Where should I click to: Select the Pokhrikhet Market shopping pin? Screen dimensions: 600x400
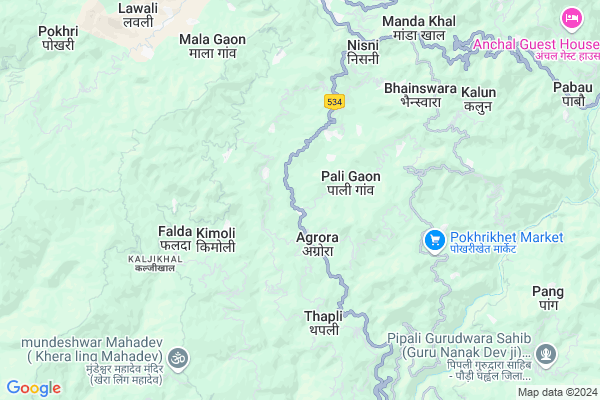(x=434, y=240)
